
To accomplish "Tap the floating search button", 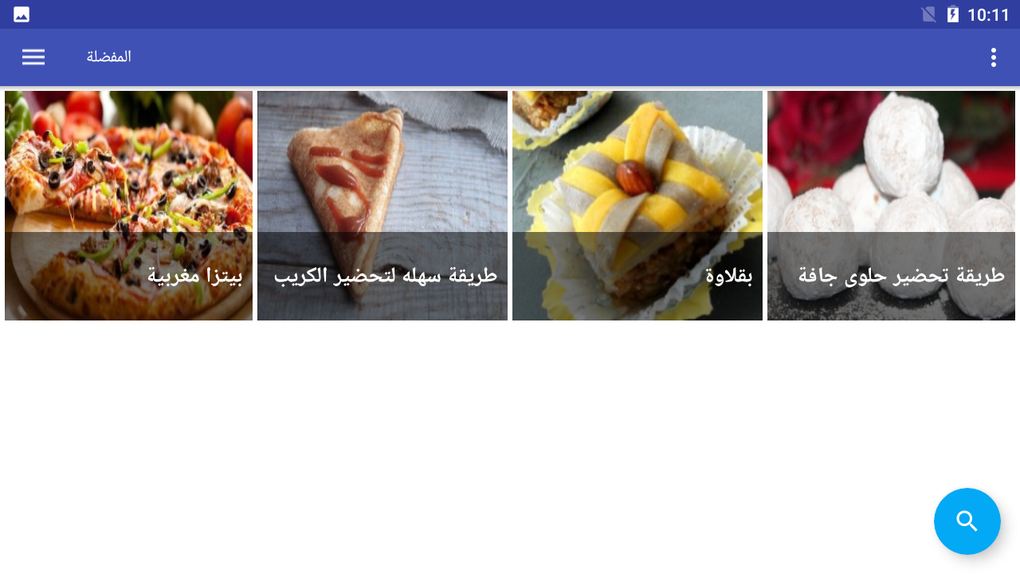I will click(966, 521).
